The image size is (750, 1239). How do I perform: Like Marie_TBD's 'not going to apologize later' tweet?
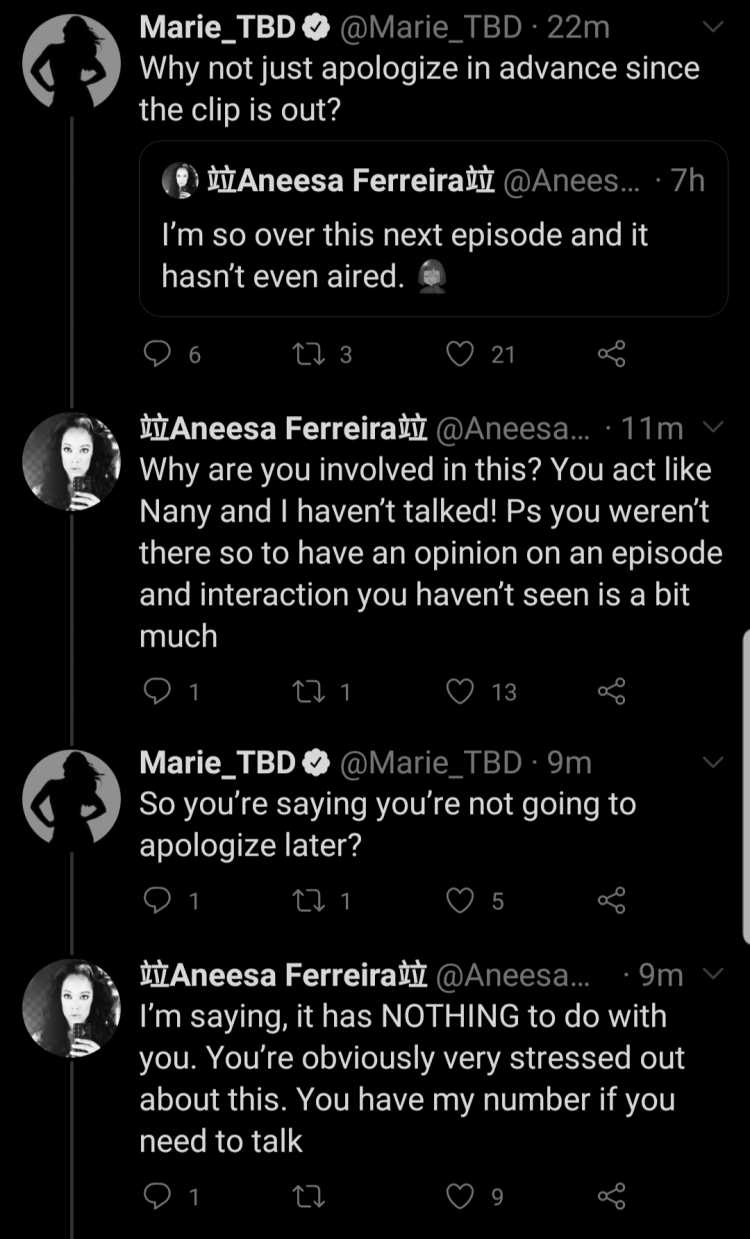coord(459,901)
